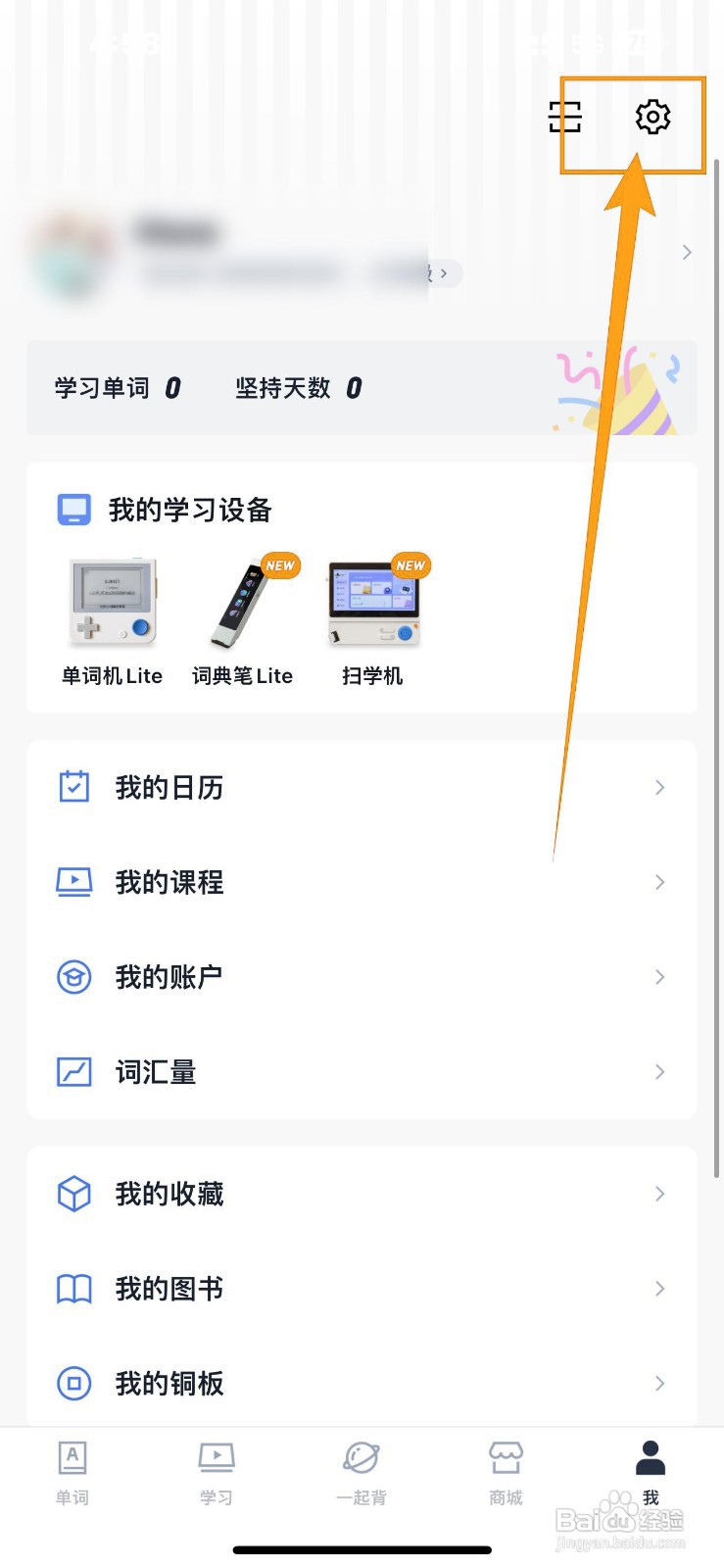Viewport: 724px width, 1568px height.
Task: Tap the 单词机 Lite device thumbnail
Action: pos(111,603)
